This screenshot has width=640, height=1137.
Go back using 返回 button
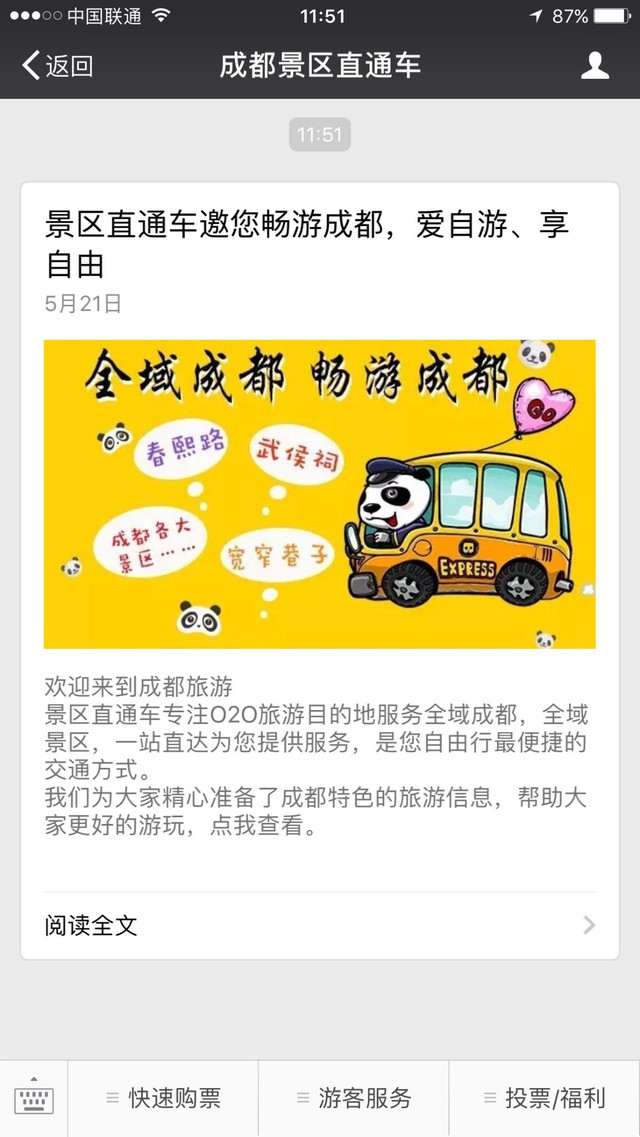coord(58,66)
